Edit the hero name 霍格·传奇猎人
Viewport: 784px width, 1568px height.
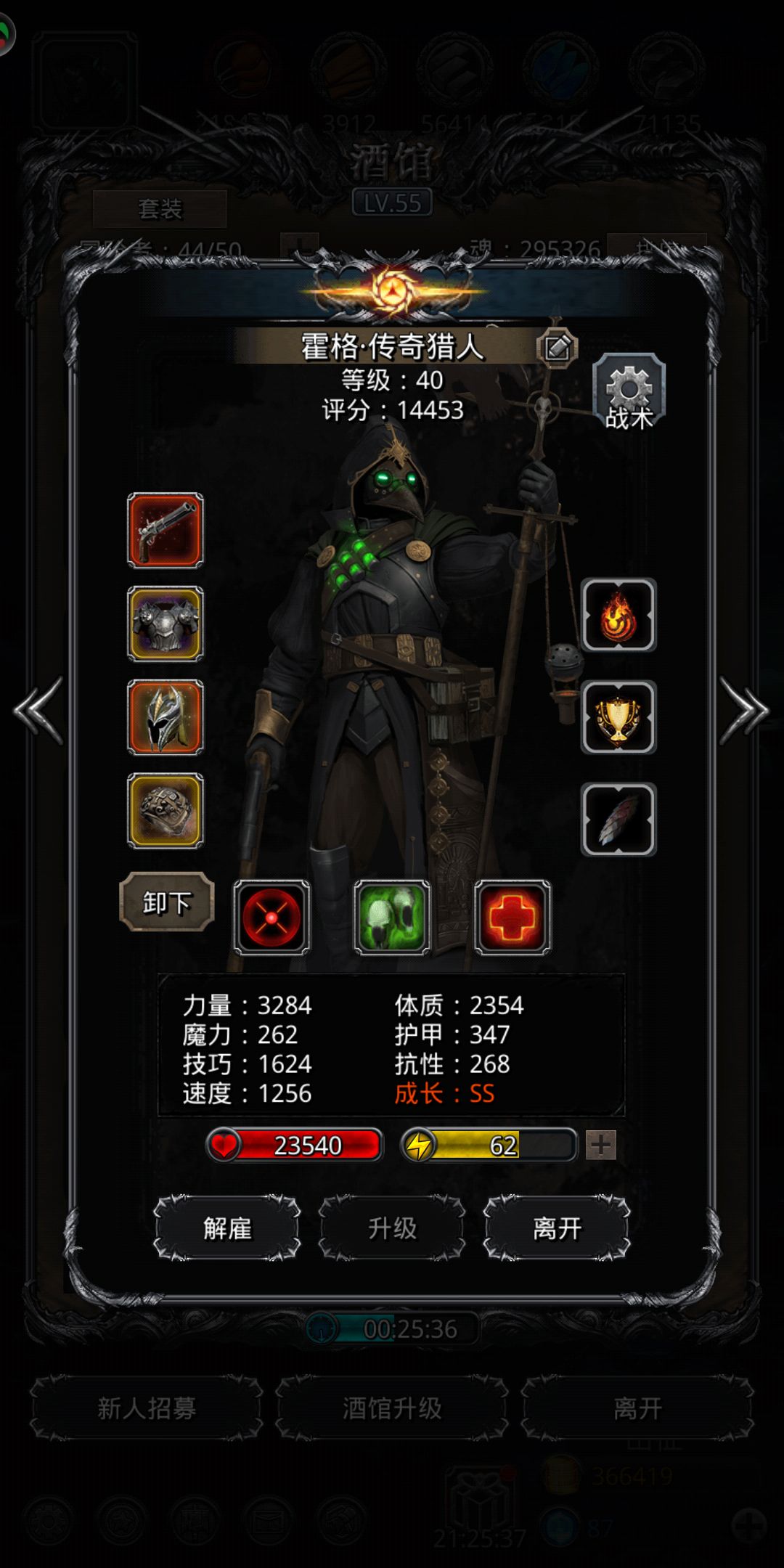(x=557, y=348)
